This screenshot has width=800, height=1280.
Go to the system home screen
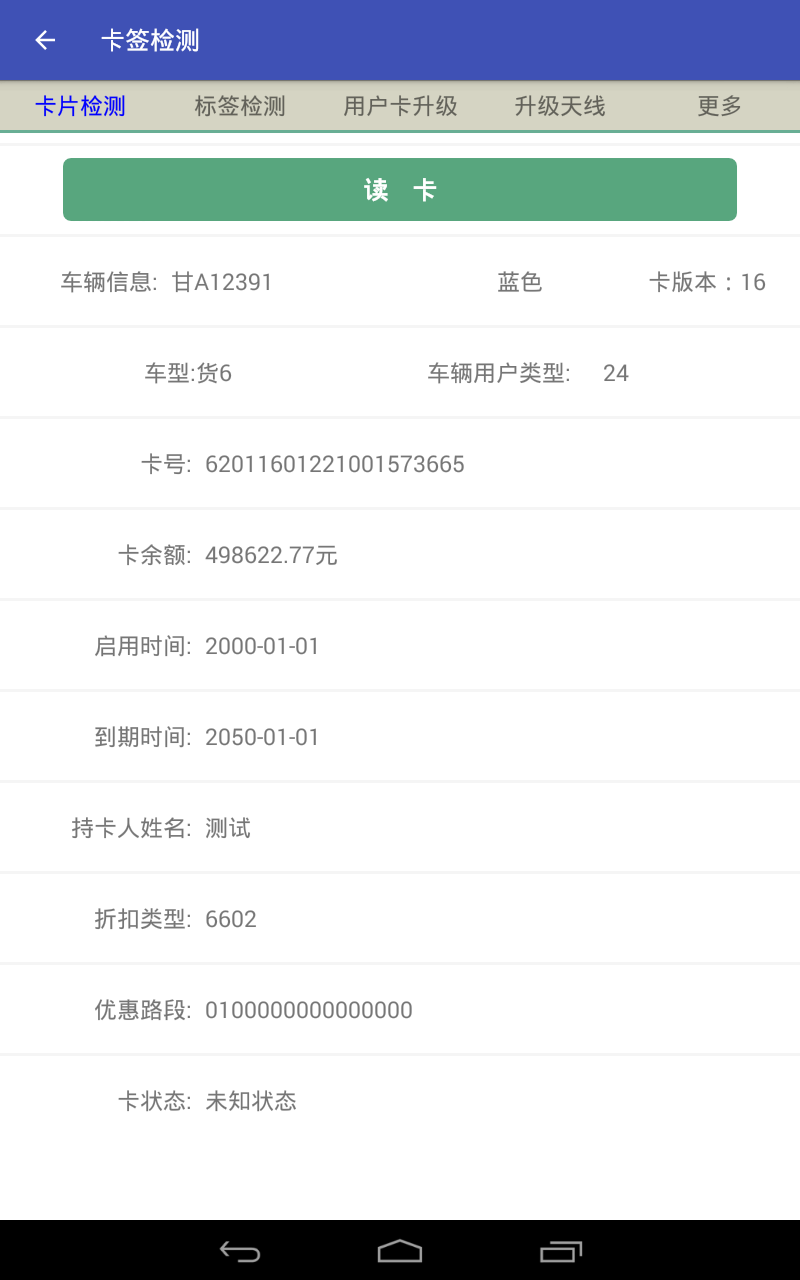[x=400, y=1251]
